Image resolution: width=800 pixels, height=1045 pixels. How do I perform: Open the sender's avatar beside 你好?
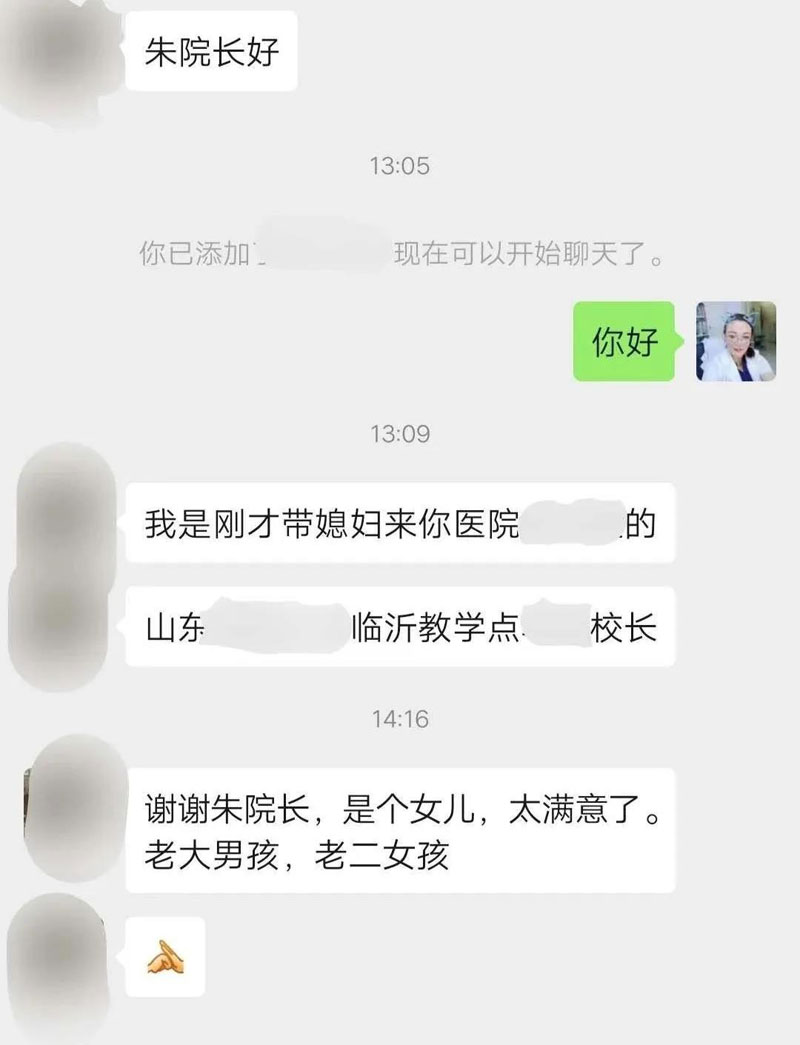[x=736, y=341]
